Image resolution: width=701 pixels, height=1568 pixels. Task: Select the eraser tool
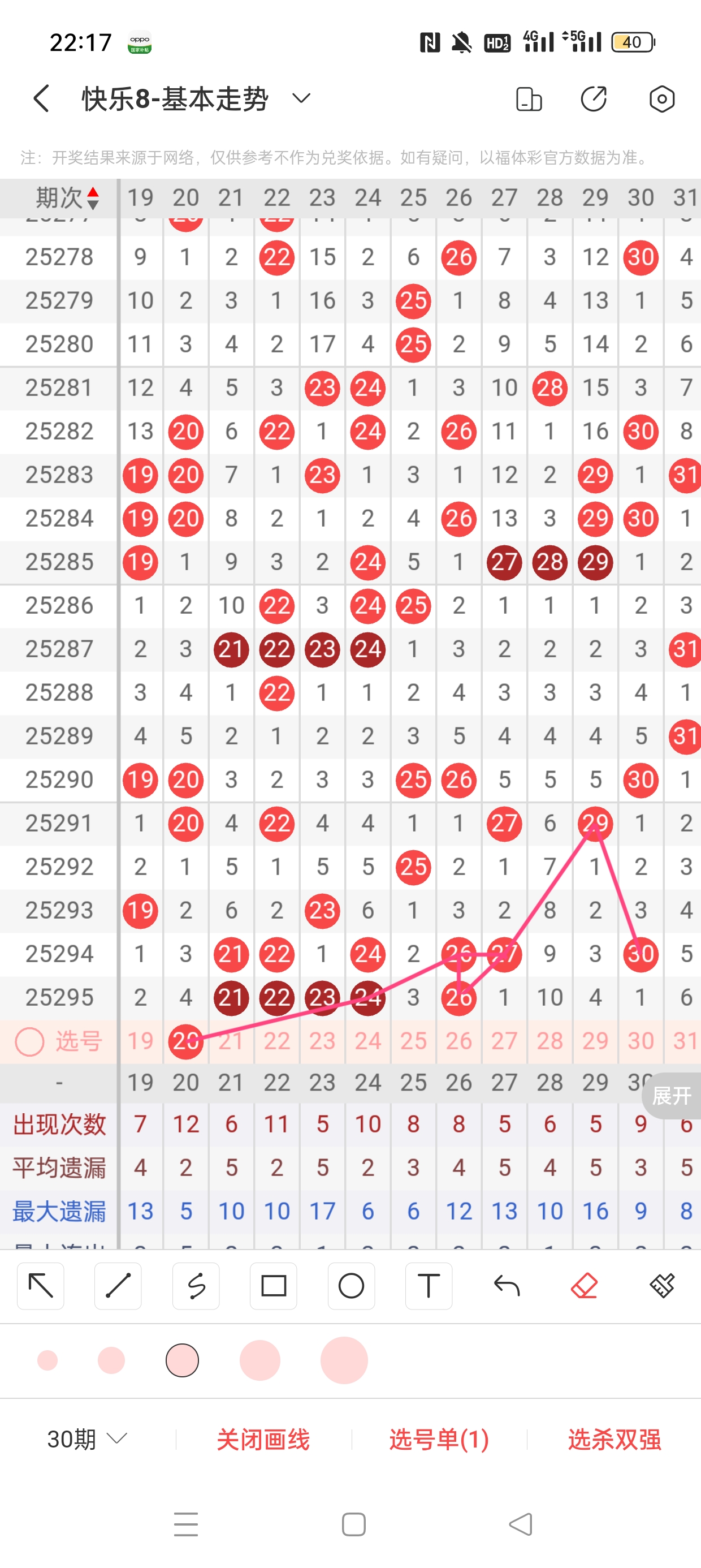(x=584, y=1286)
